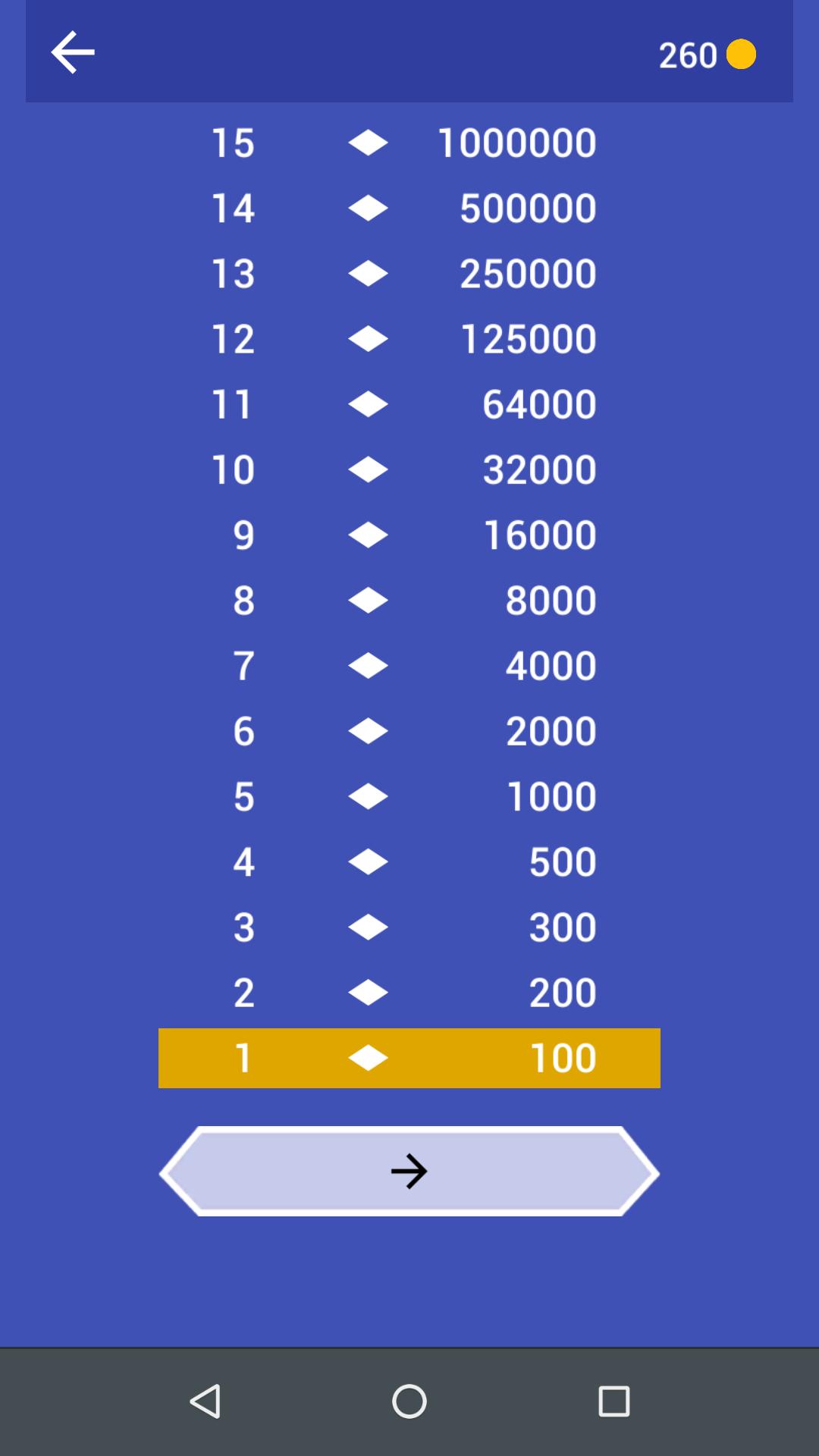Tap the system home button
The image size is (819, 1456).
pyautogui.click(x=409, y=1401)
